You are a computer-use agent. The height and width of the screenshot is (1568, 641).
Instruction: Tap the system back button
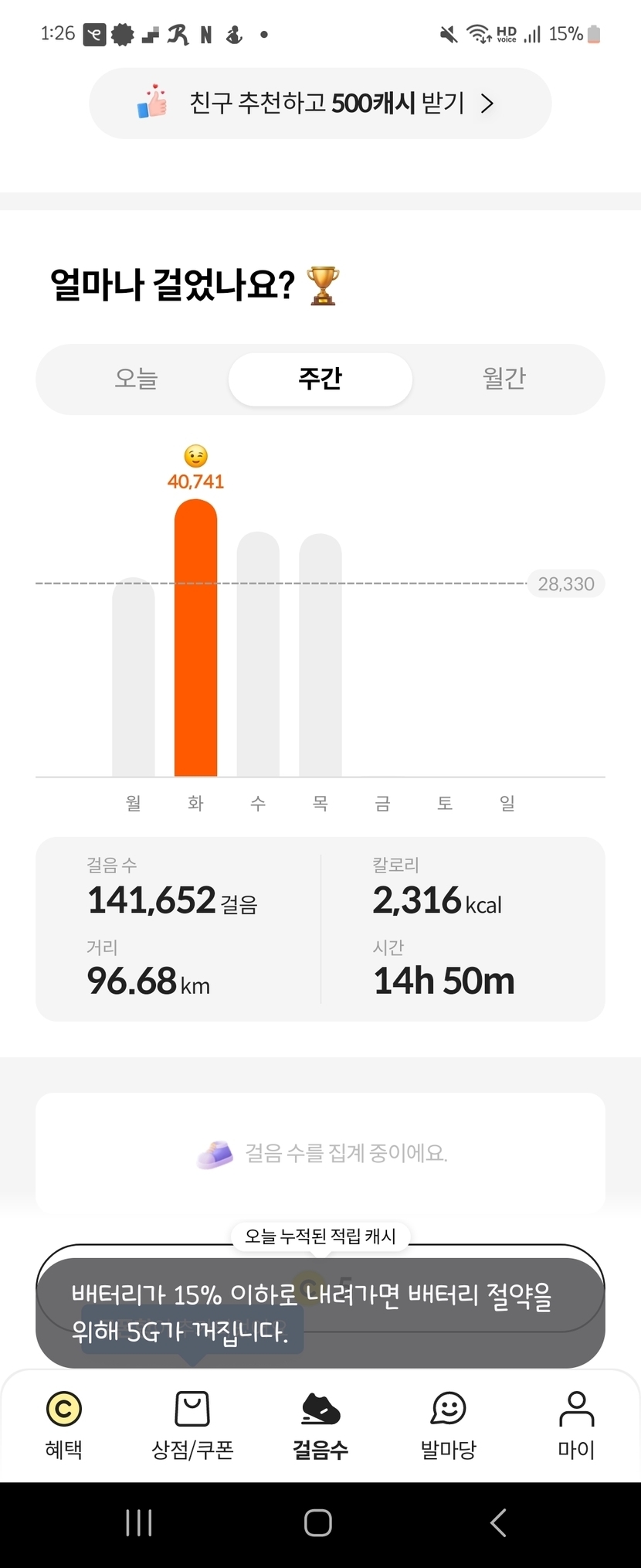coord(498,1522)
